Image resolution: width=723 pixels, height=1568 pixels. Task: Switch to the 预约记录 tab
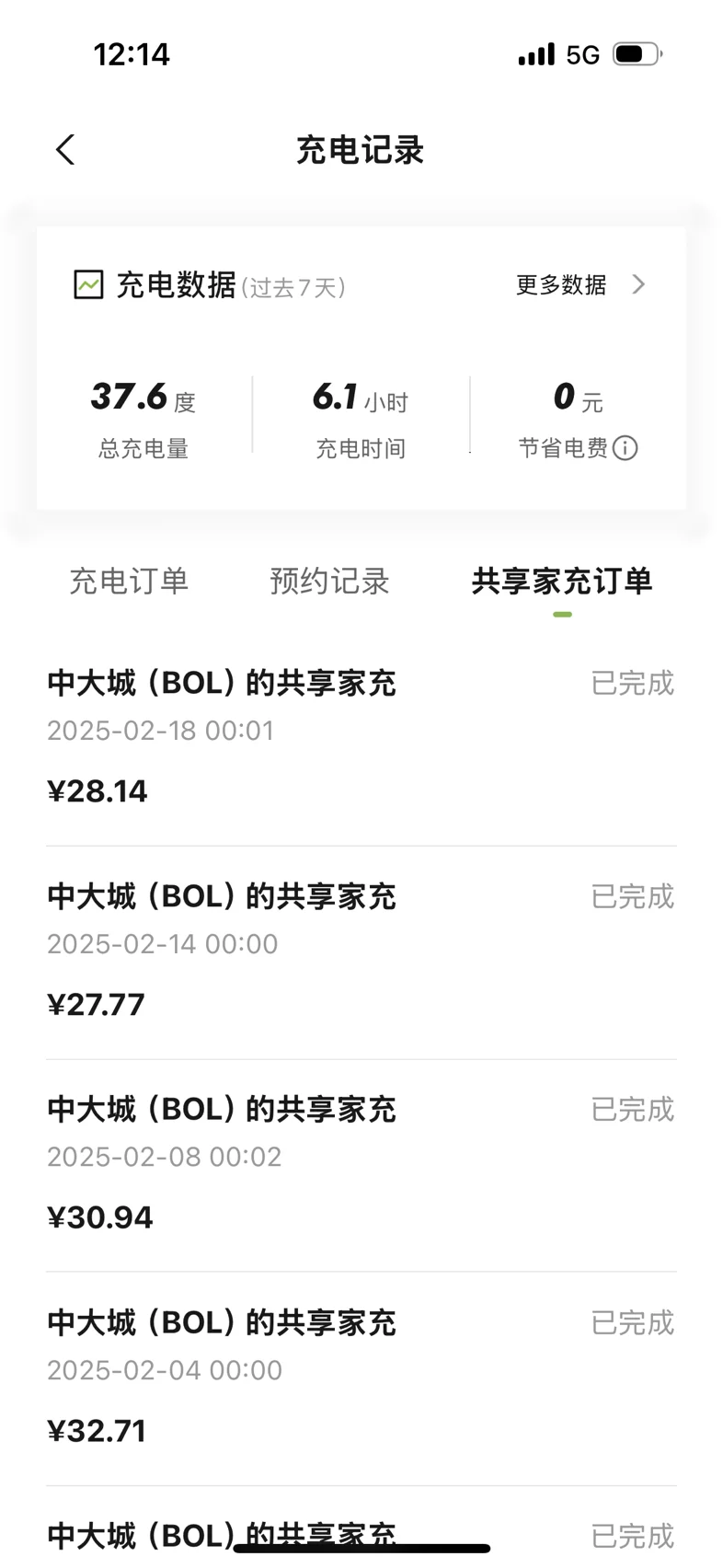330,581
